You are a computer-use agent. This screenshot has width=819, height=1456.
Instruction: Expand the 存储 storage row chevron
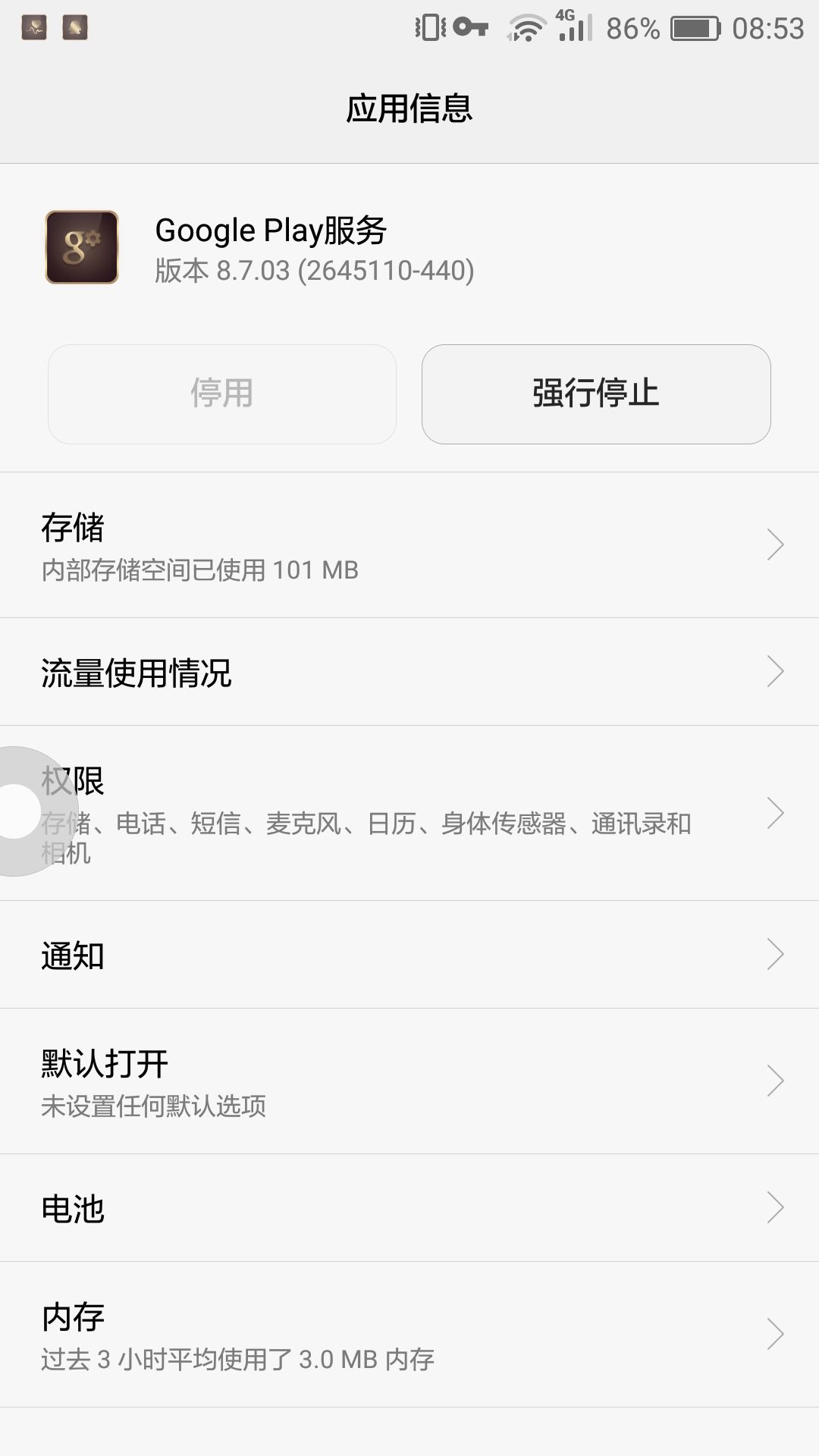click(x=776, y=544)
